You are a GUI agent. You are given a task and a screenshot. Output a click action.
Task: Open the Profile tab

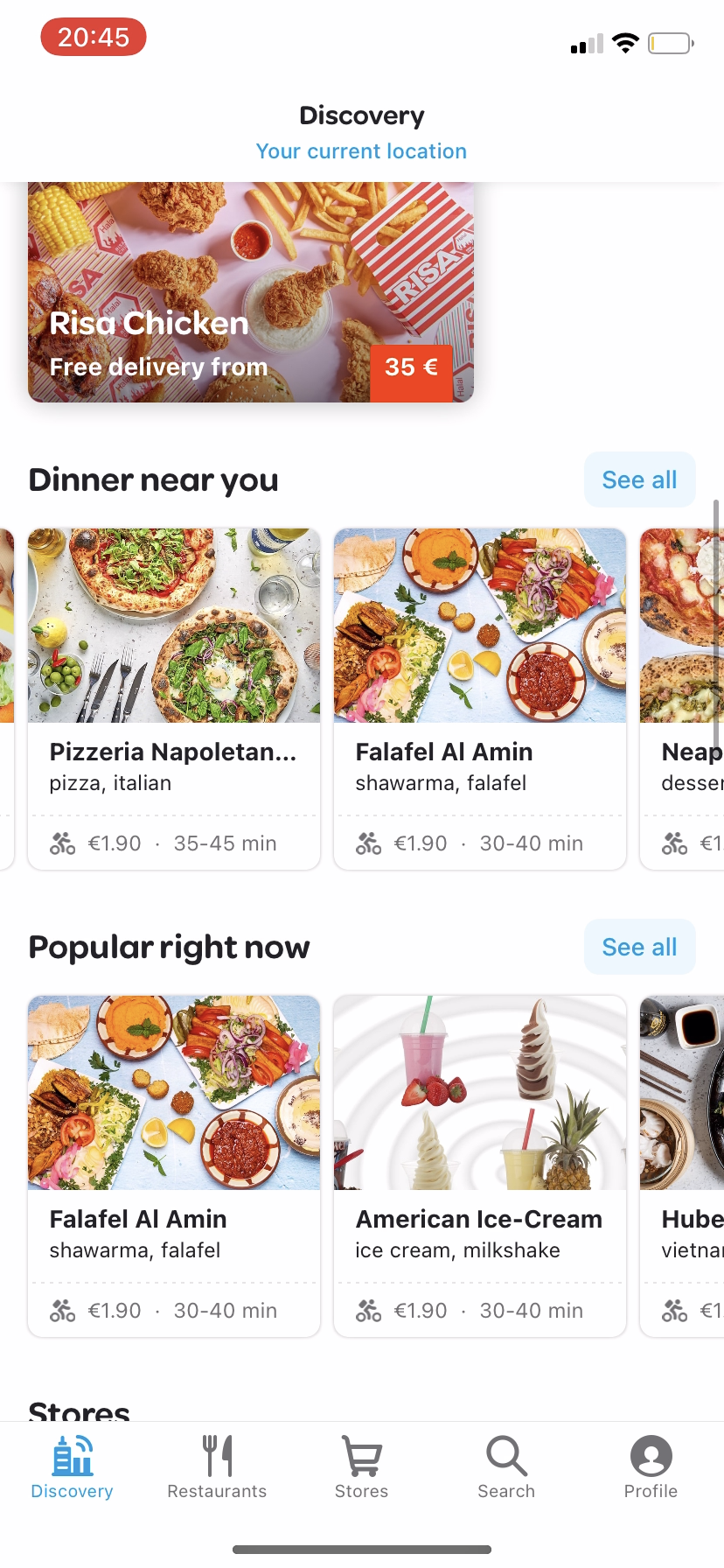(x=651, y=1467)
